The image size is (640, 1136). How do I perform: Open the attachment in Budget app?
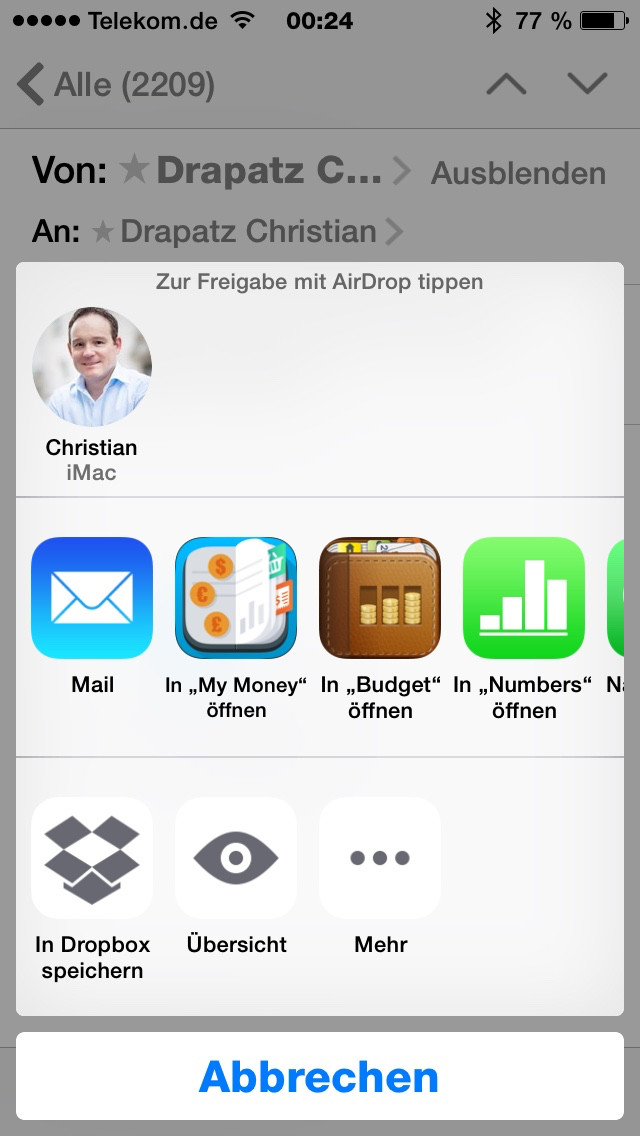click(x=380, y=598)
